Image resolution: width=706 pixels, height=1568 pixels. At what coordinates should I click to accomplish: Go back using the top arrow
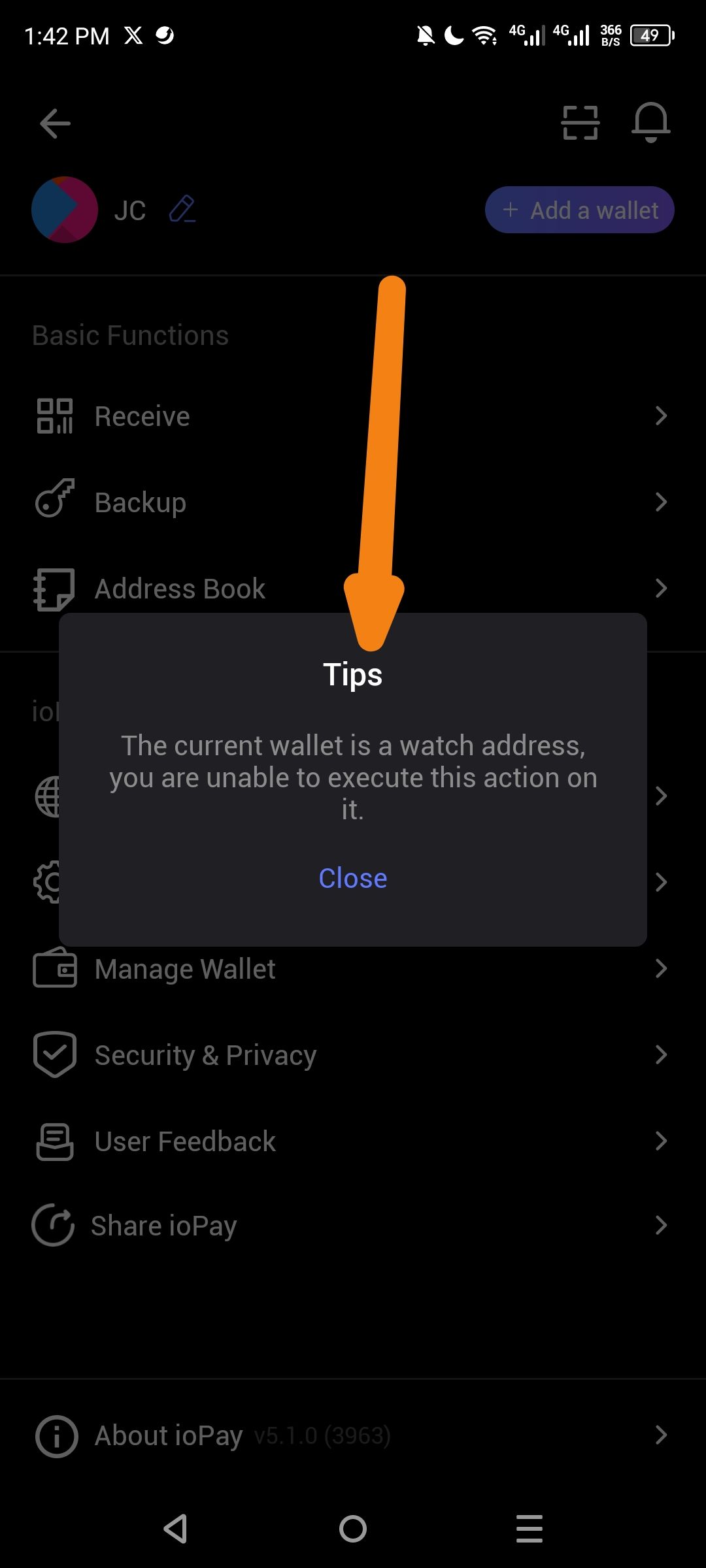55,123
